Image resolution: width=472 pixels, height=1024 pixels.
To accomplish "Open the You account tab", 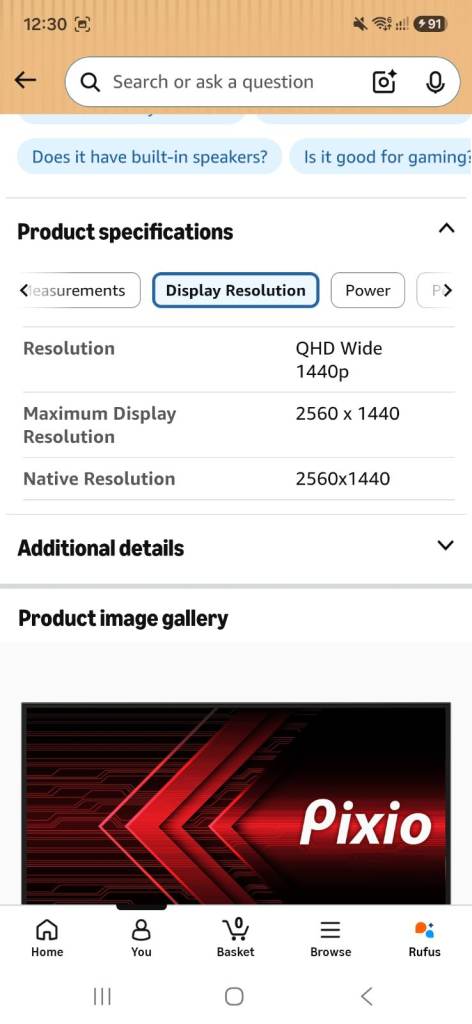I will click(x=141, y=939).
